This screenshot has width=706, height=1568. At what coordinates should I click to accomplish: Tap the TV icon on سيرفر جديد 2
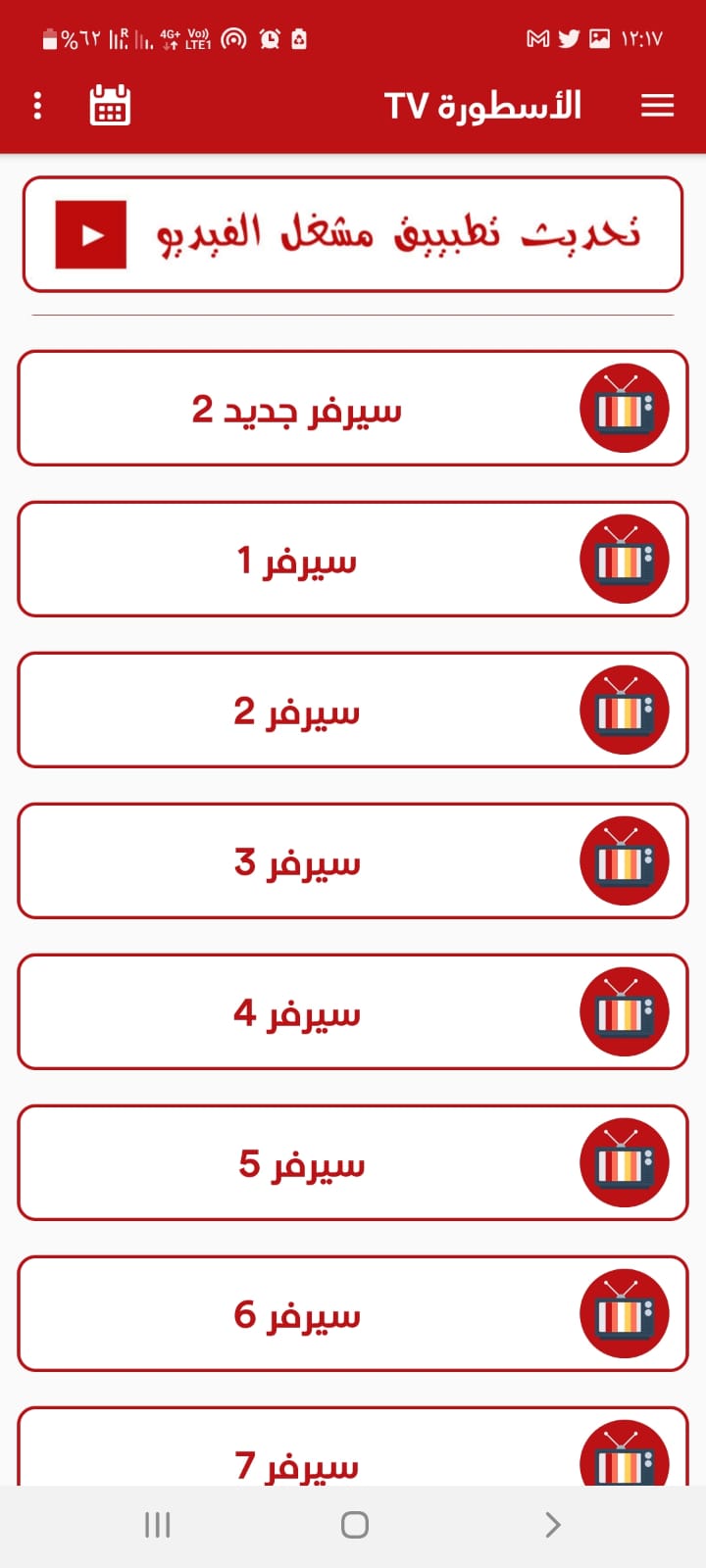coord(625,408)
